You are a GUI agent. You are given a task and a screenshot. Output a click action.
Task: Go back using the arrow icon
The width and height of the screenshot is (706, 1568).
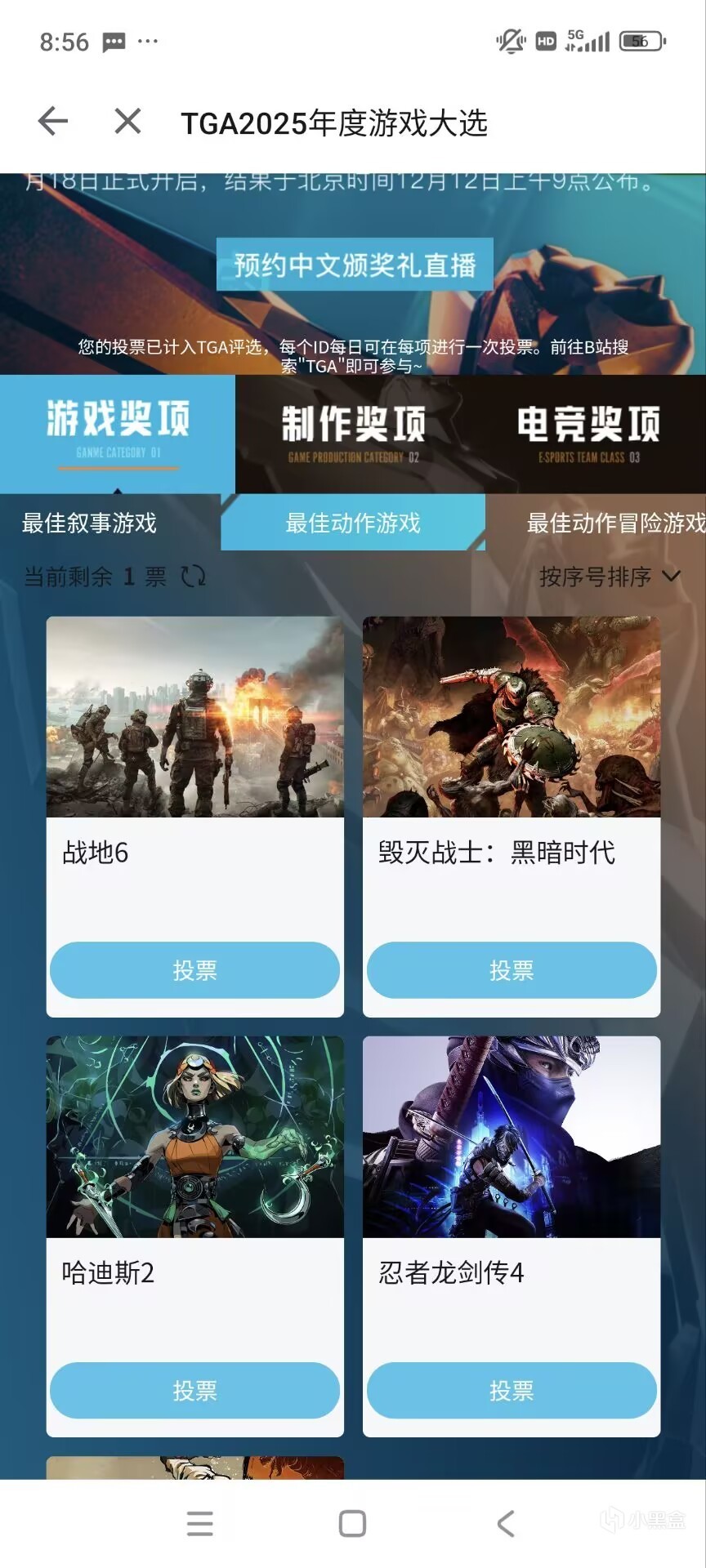coord(53,121)
